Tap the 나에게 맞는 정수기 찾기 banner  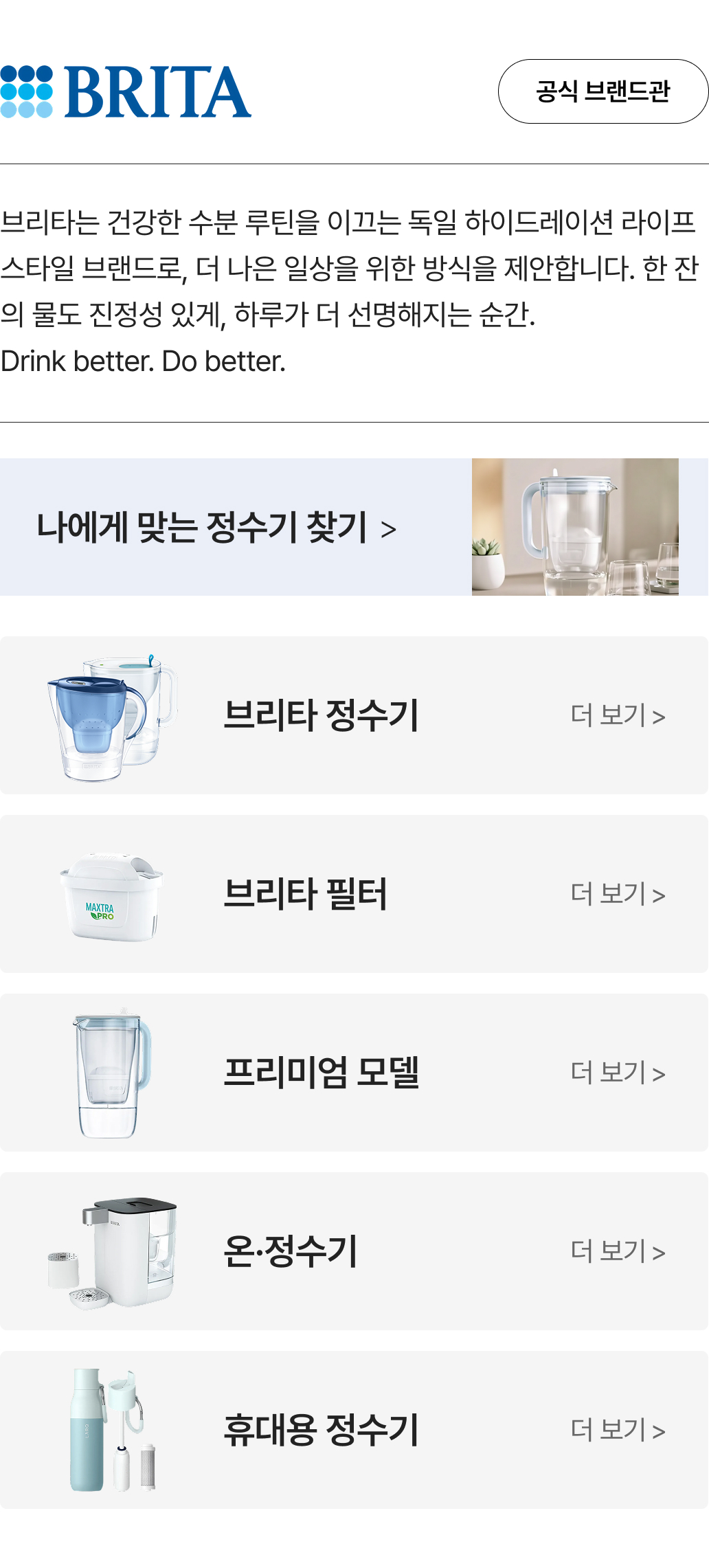(216, 528)
